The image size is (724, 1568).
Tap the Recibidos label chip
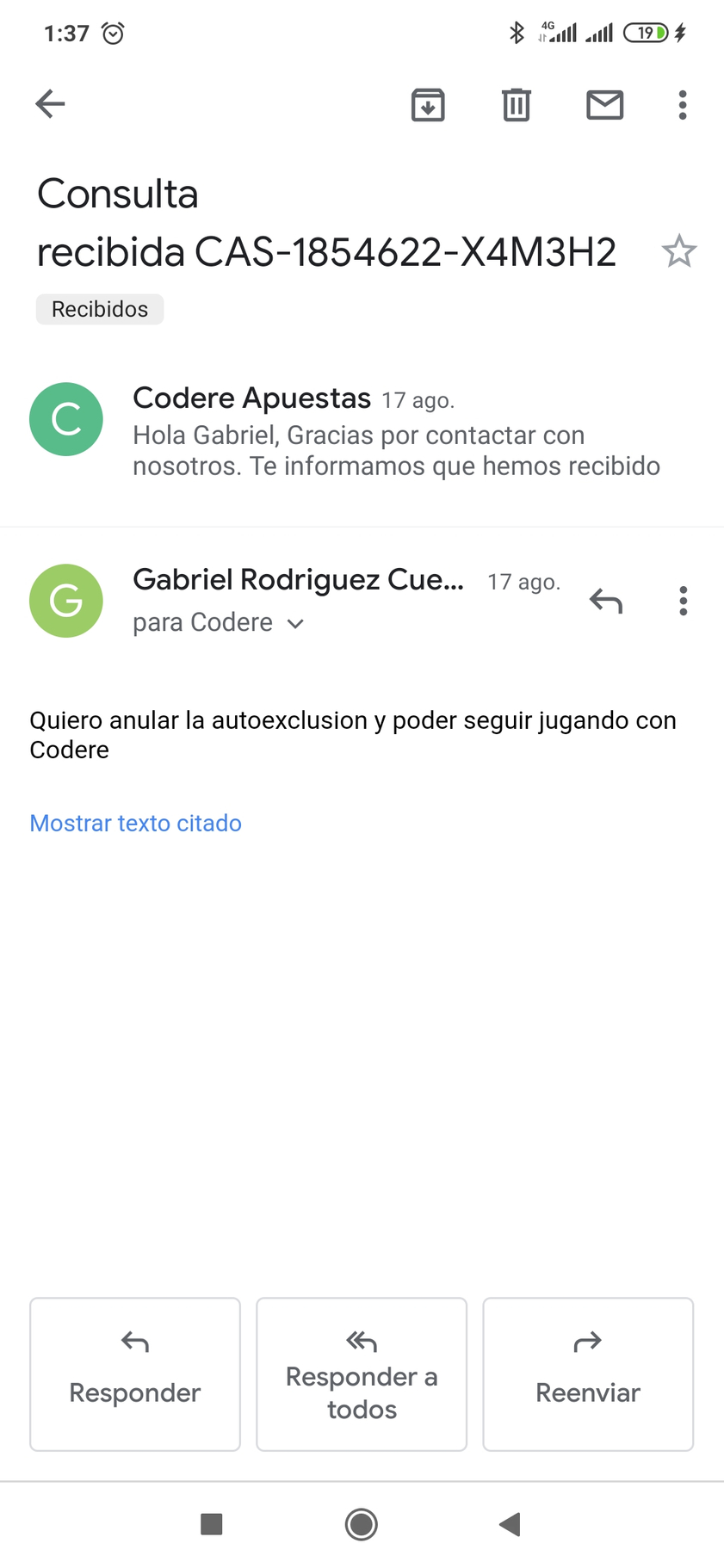[100, 309]
